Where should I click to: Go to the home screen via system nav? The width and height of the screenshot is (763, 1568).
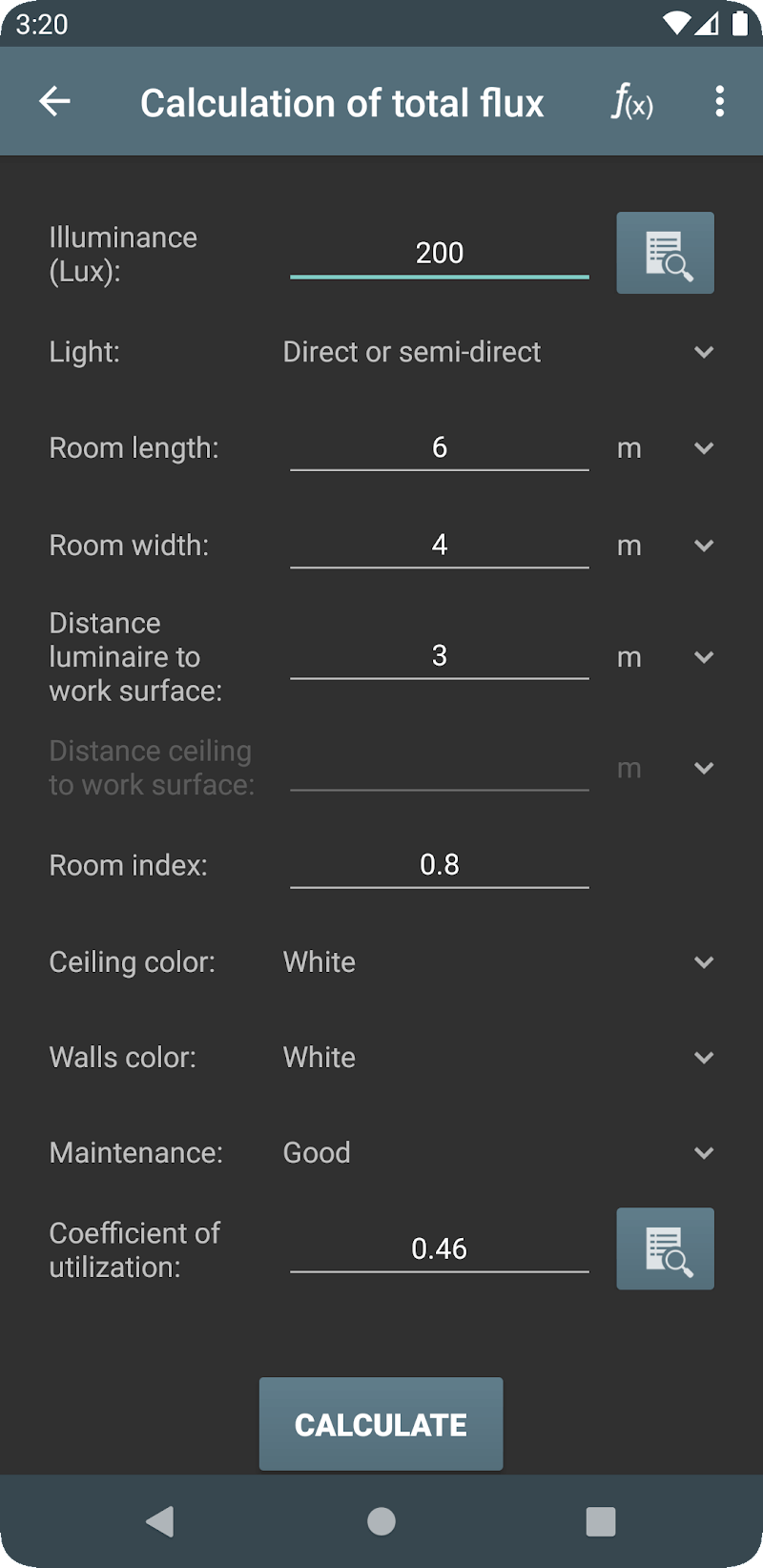tap(381, 1521)
